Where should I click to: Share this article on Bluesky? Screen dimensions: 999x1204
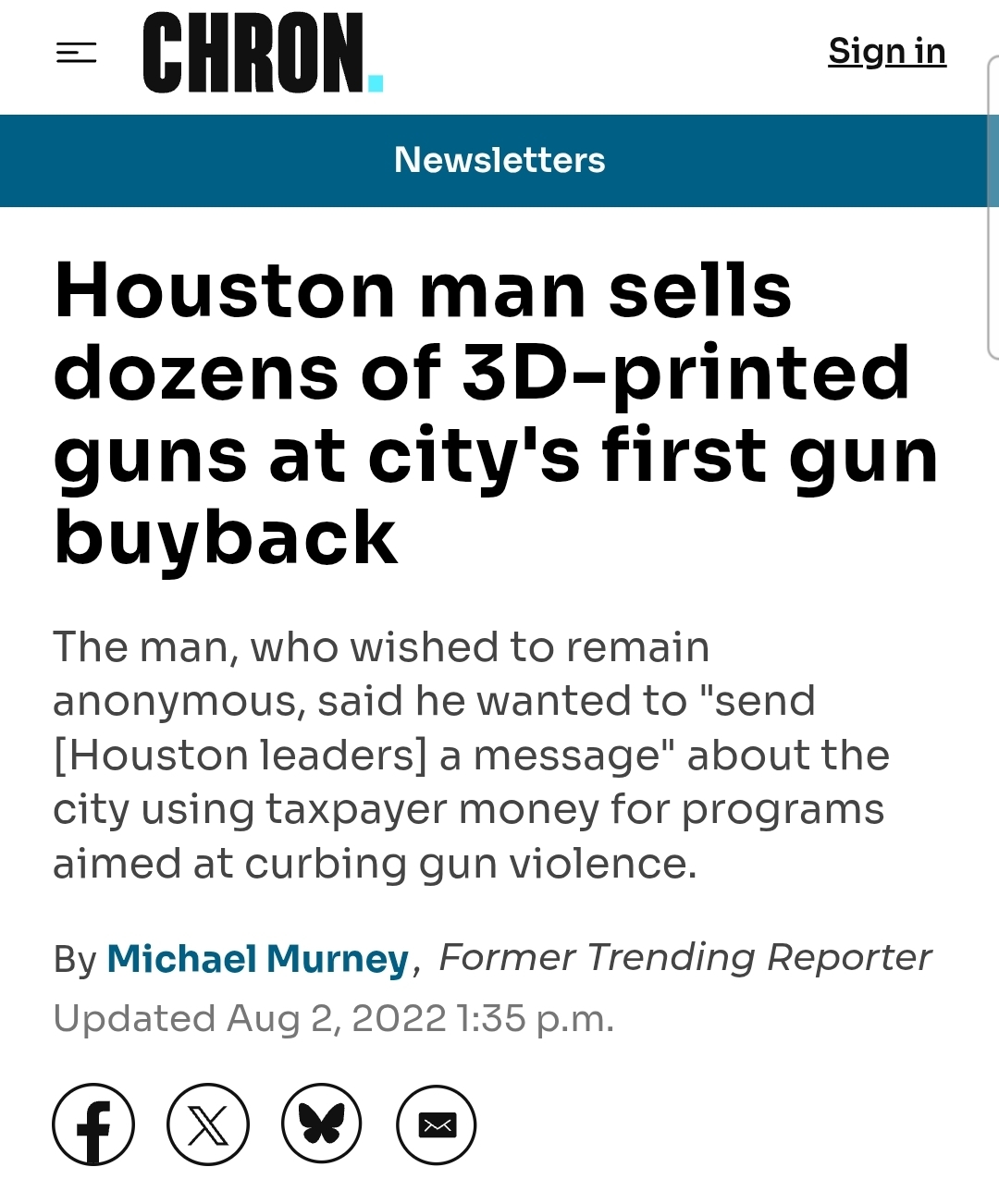[322, 1124]
